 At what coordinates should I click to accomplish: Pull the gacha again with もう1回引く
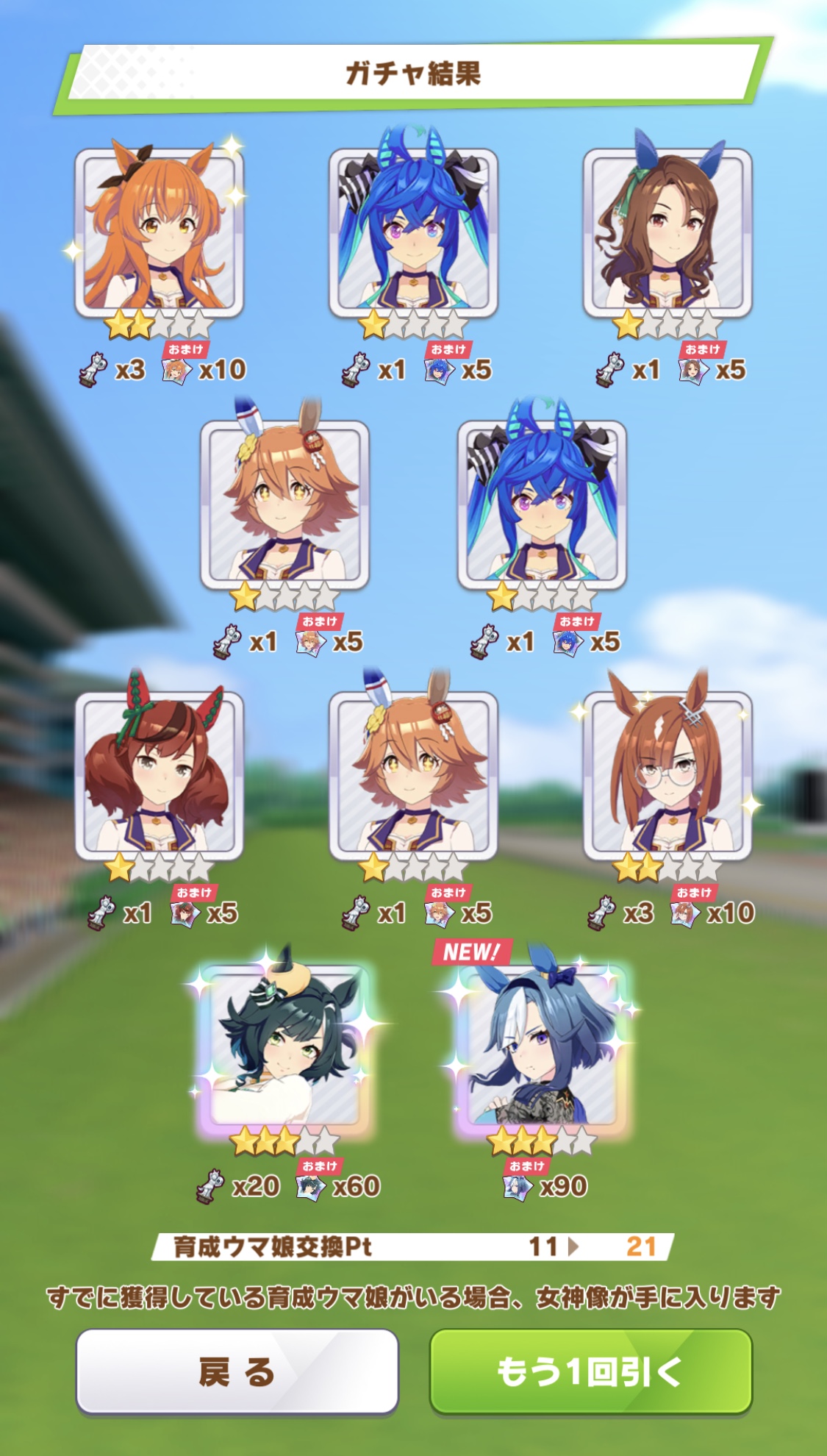pos(590,1371)
